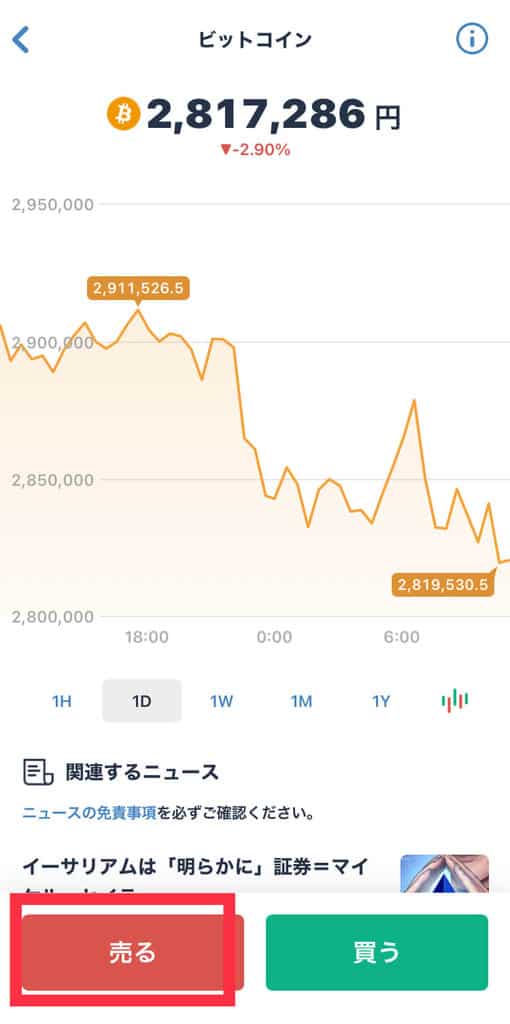Select the 1D chart range
The height and width of the screenshot is (1024, 510).
click(142, 701)
